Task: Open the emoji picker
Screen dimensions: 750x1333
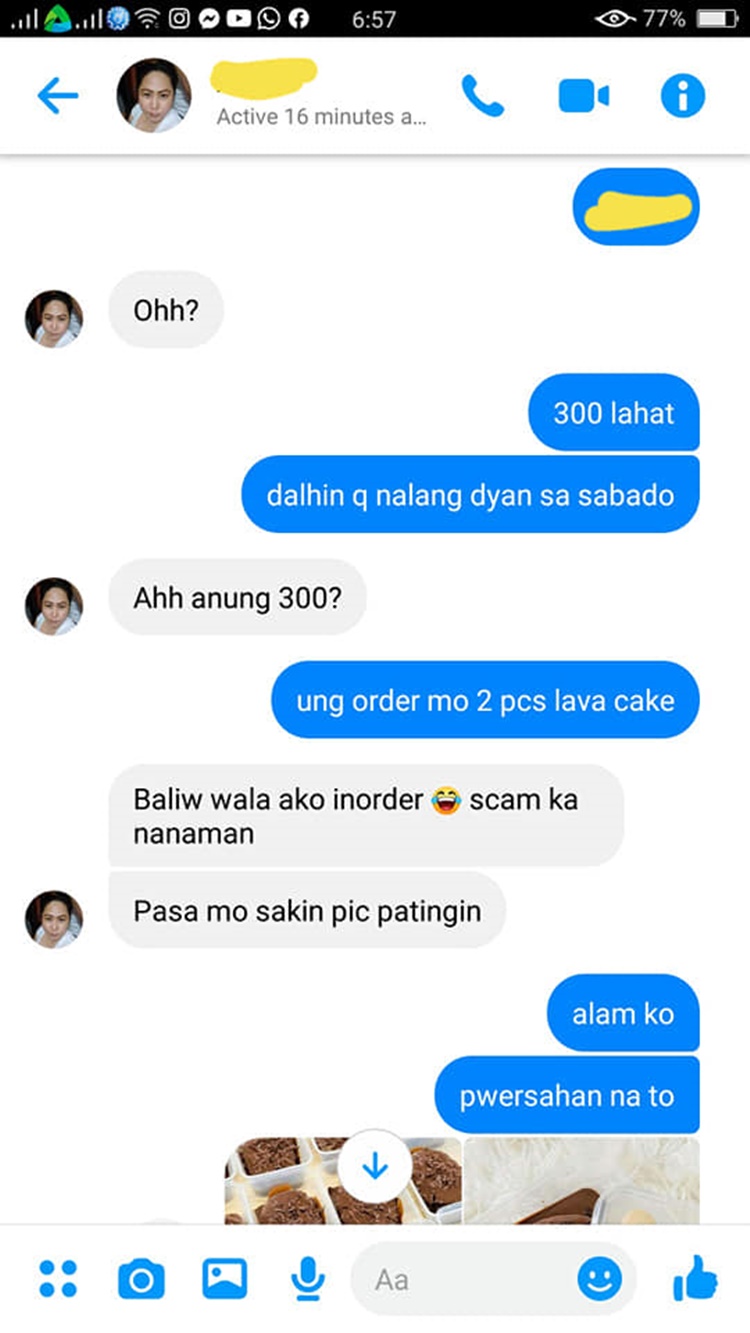Action: 601,1278
